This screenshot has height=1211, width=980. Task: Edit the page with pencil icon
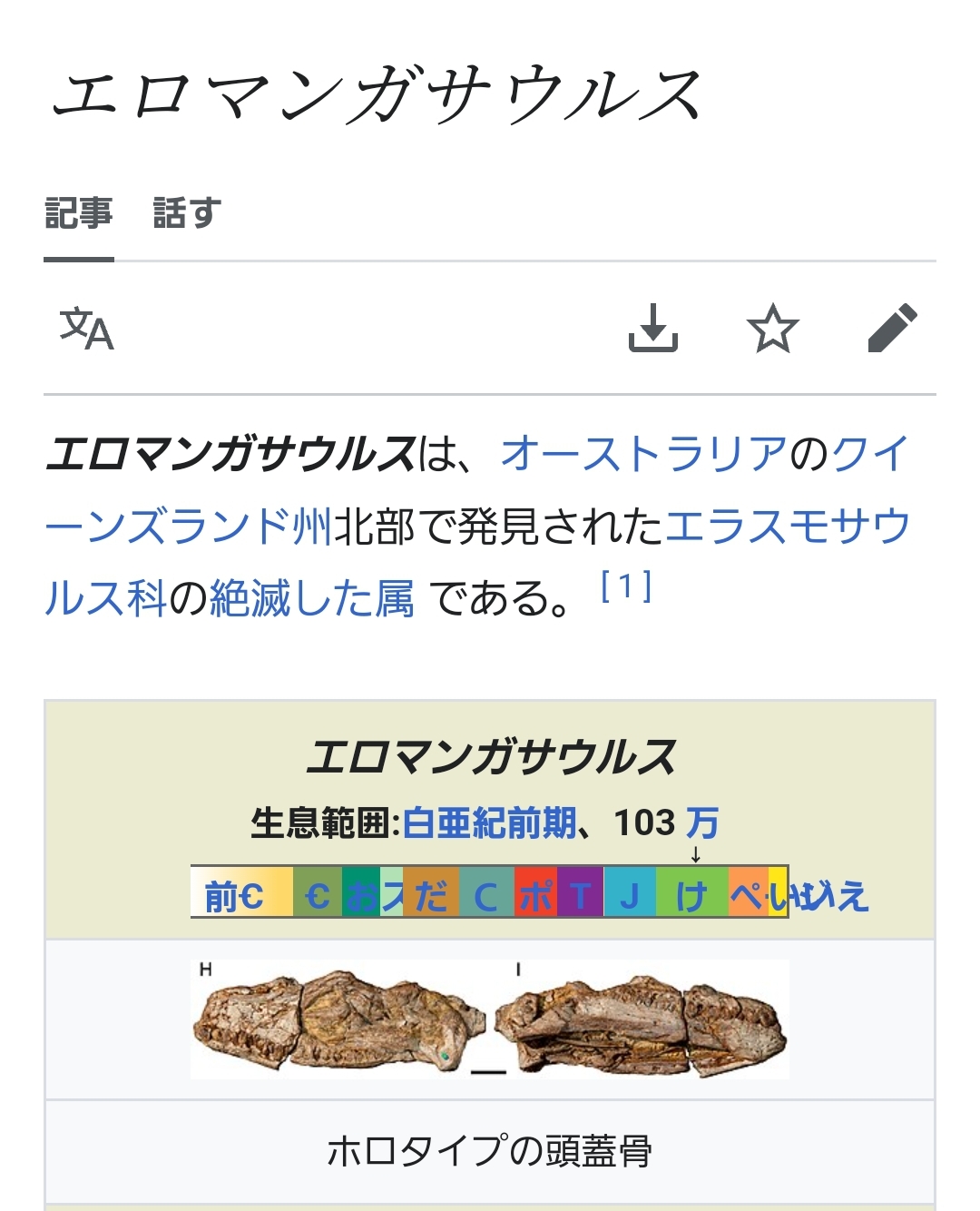pyautogui.click(x=892, y=329)
